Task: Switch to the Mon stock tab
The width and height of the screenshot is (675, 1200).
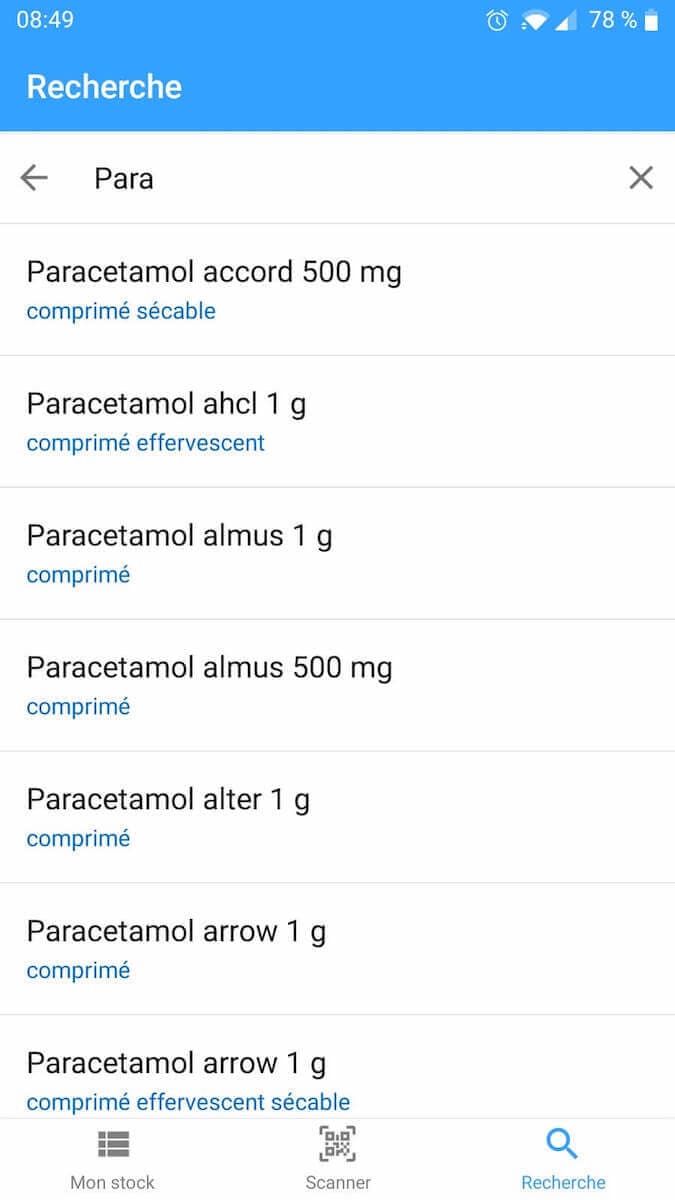Action: click(113, 1160)
